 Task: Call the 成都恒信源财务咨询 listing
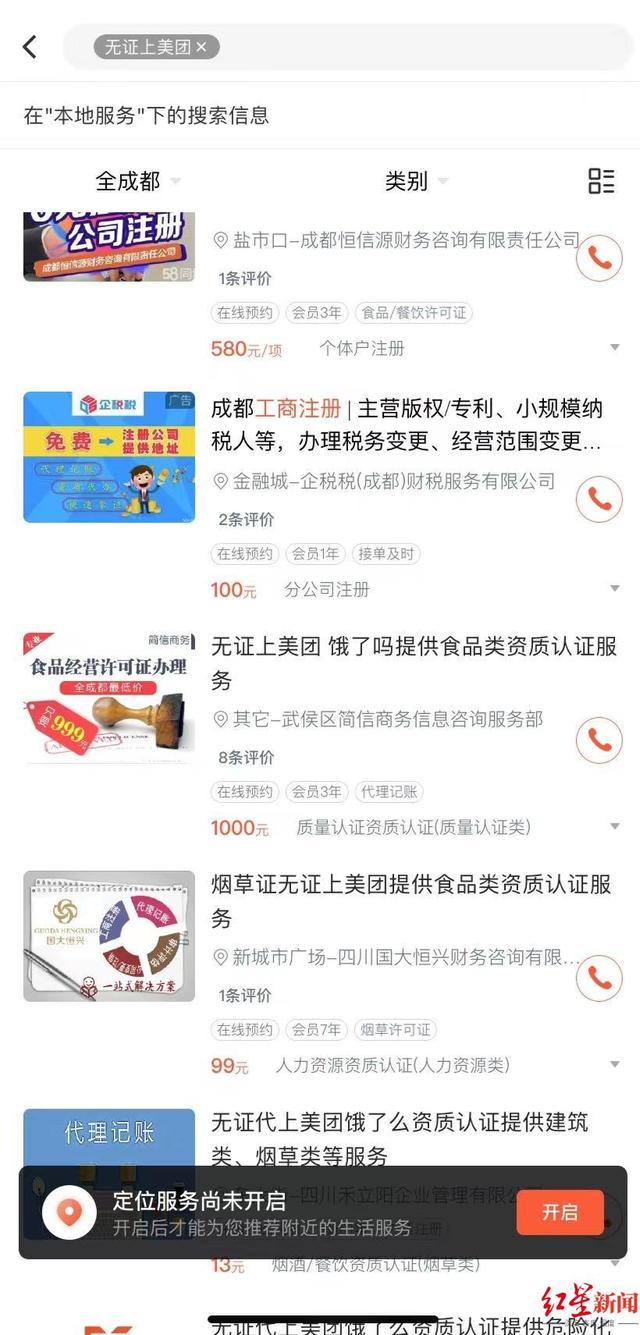click(600, 258)
